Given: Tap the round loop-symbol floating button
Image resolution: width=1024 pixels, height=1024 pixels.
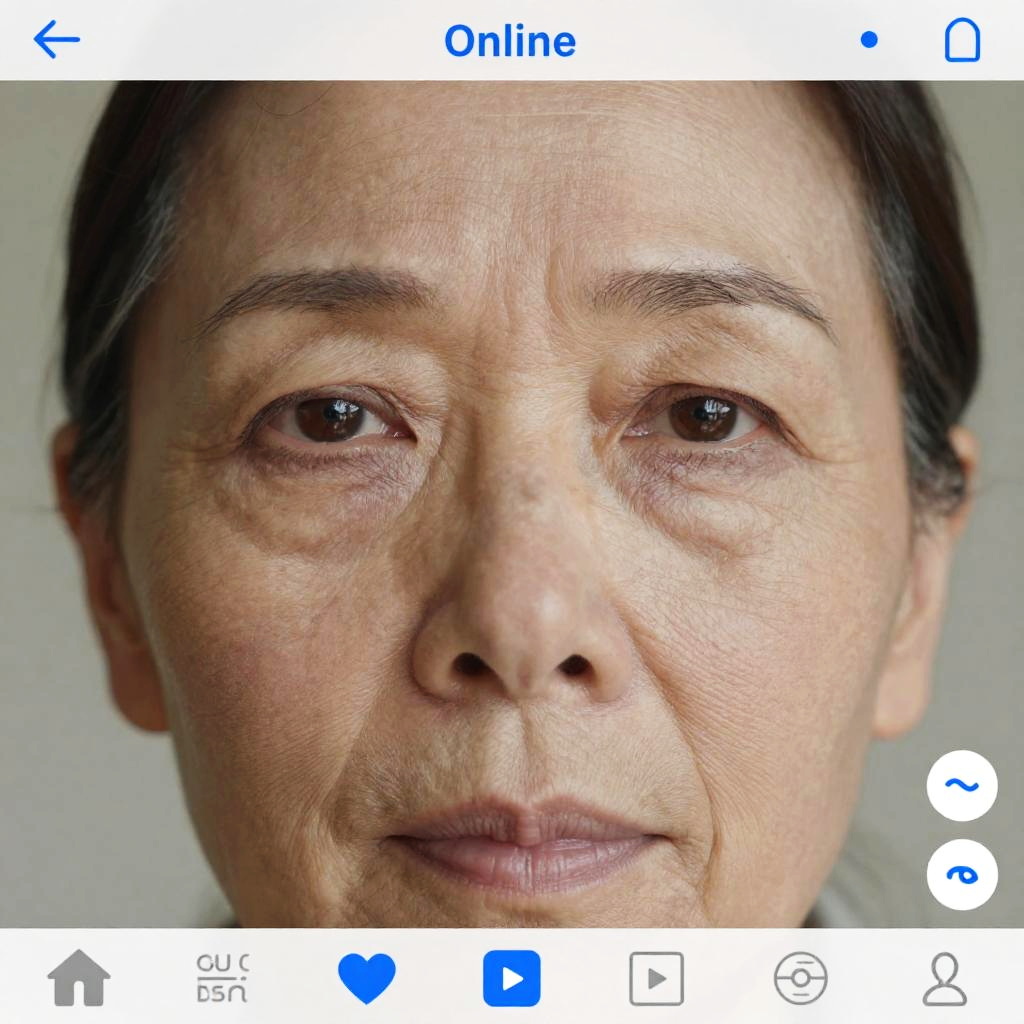Looking at the screenshot, I should (x=962, y=874).
